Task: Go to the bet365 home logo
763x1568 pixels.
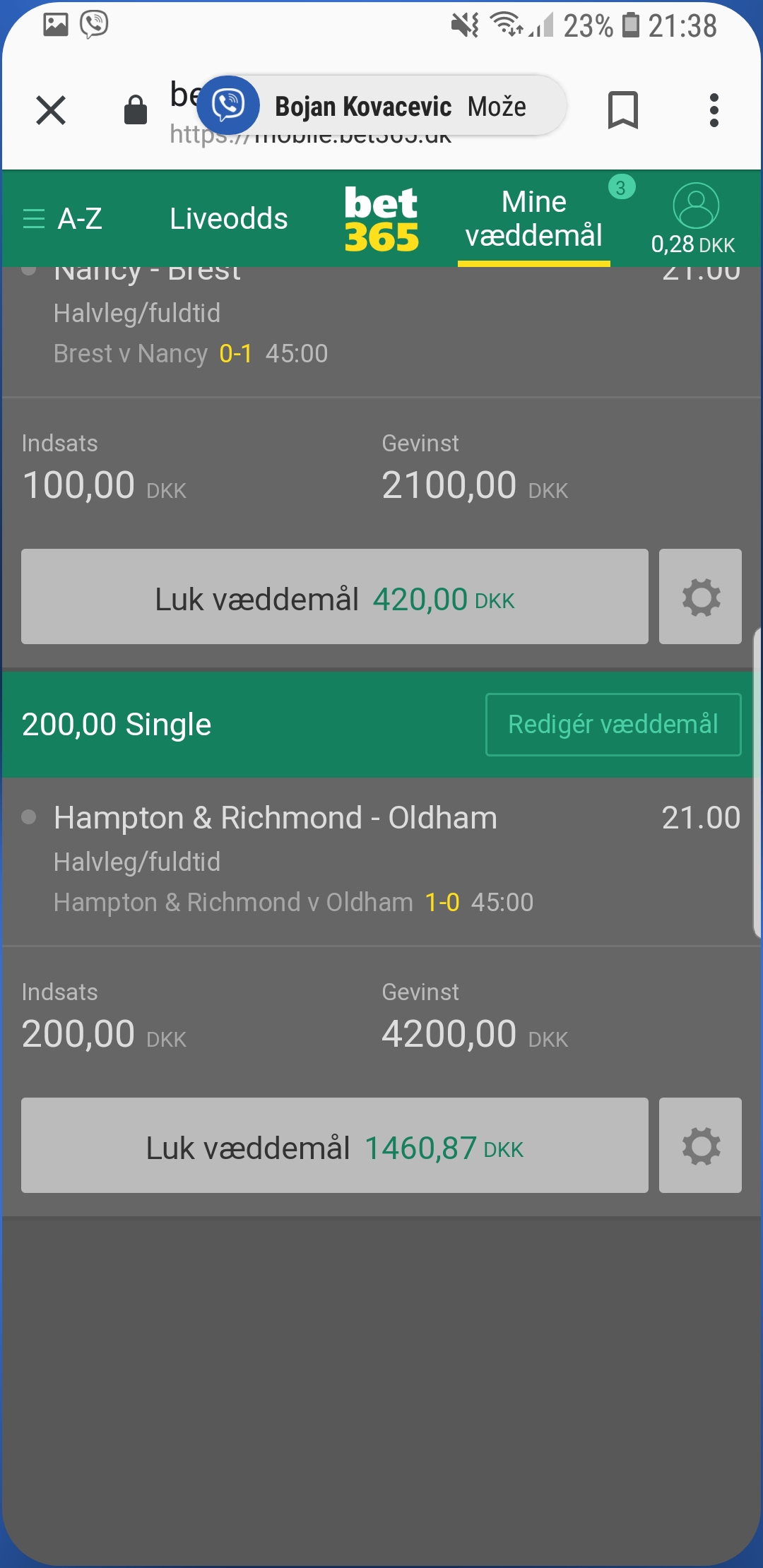Action: [x=381, y=218]
